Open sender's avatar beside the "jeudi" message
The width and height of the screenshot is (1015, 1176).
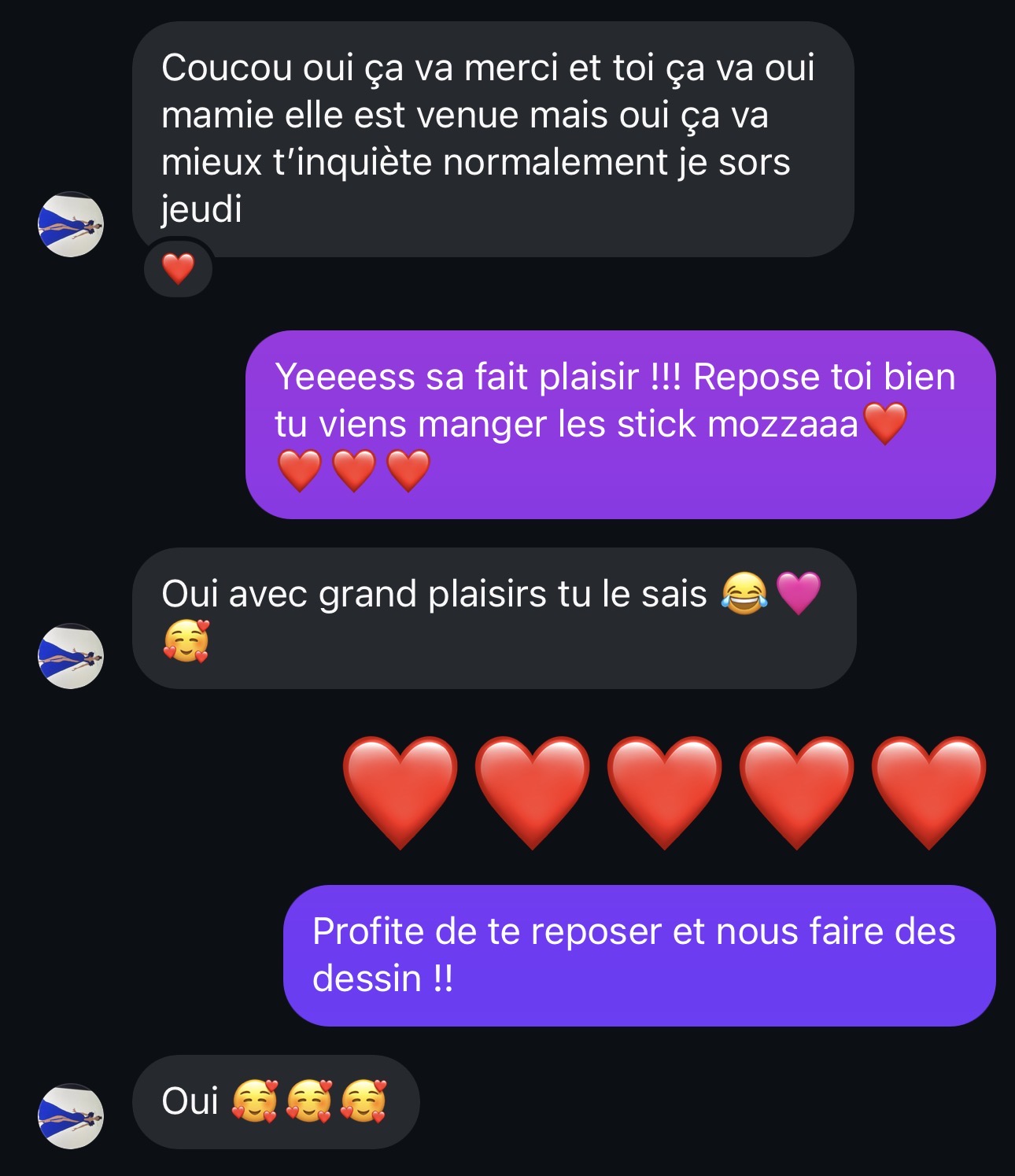coord(71,224)
